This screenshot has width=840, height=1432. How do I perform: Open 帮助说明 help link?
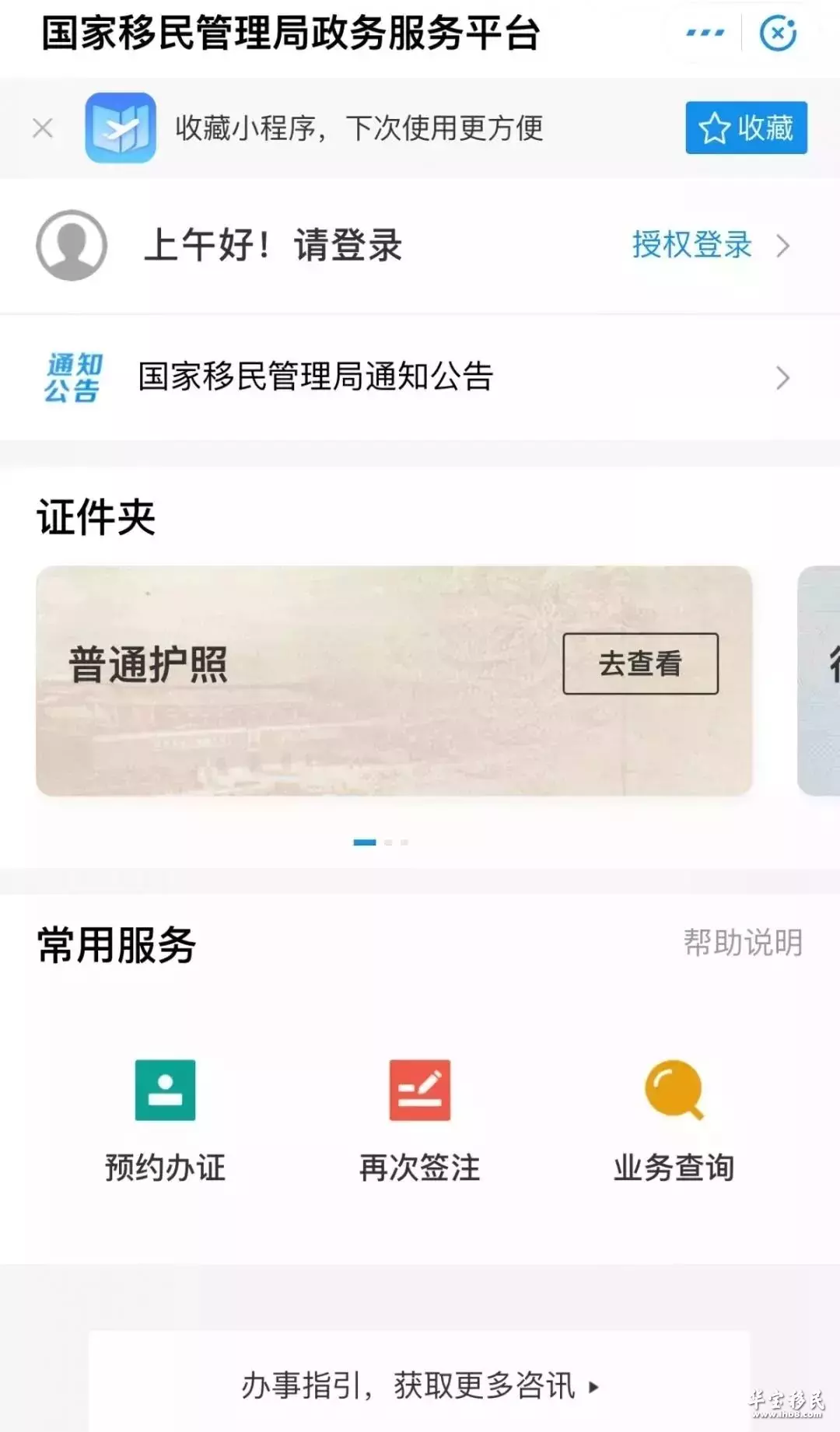pos(743,942)
